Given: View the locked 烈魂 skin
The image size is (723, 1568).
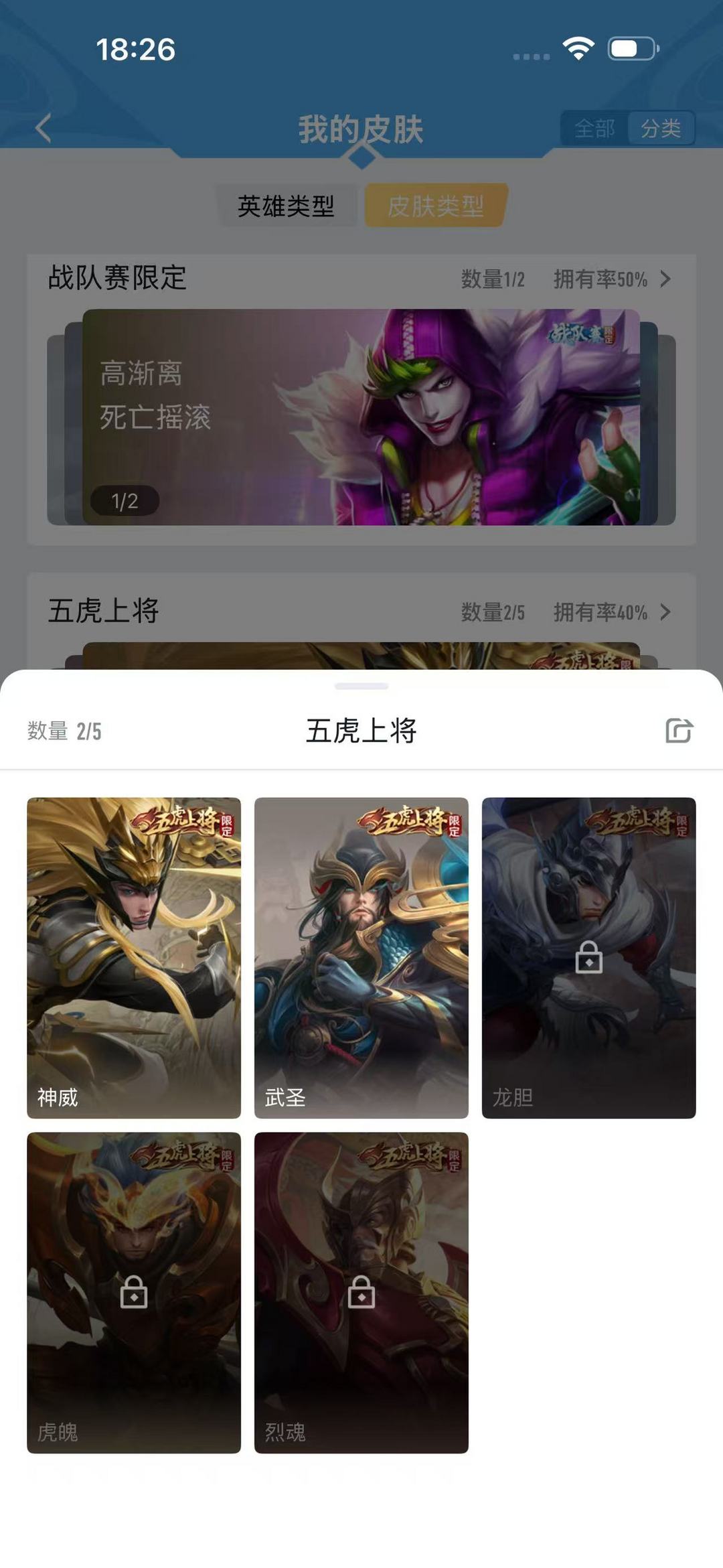Looking at the screenshot, I should (x=361, y=1292).
